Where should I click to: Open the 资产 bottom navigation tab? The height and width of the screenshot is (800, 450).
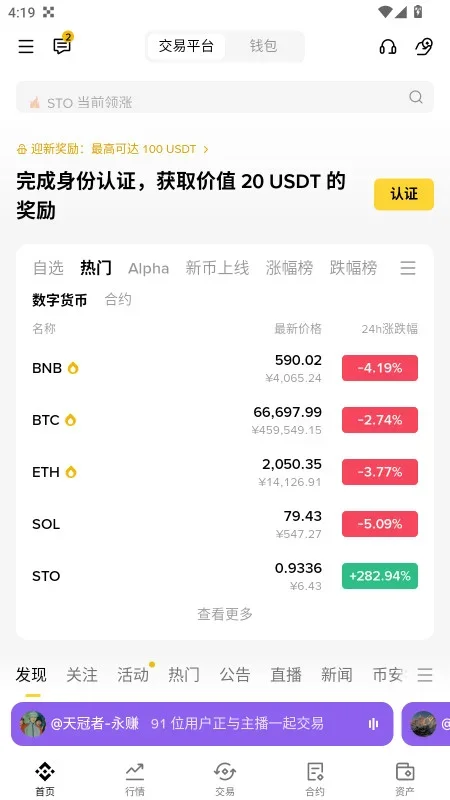coord(405,779)
